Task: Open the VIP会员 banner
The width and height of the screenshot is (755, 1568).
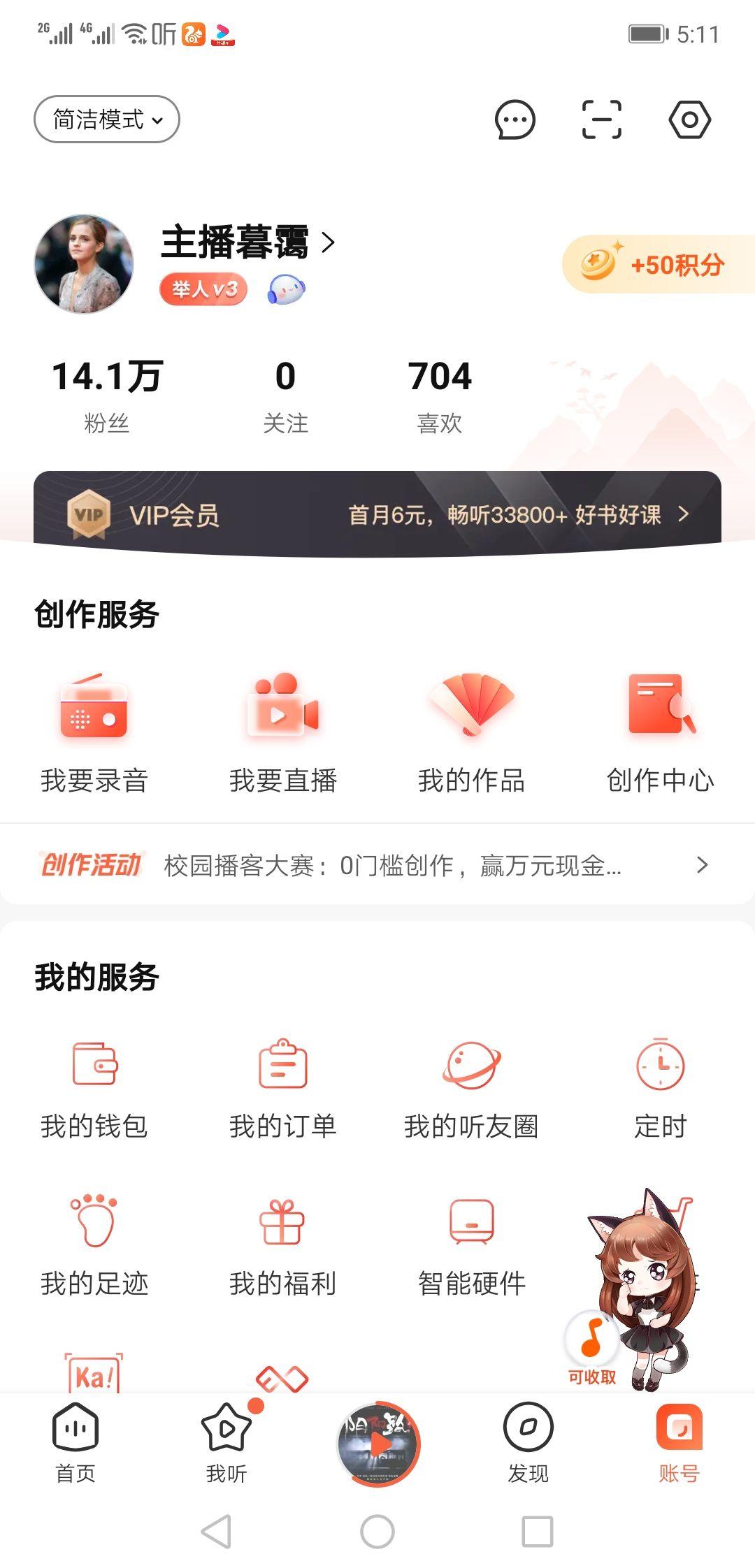Action: pos(377,515)
